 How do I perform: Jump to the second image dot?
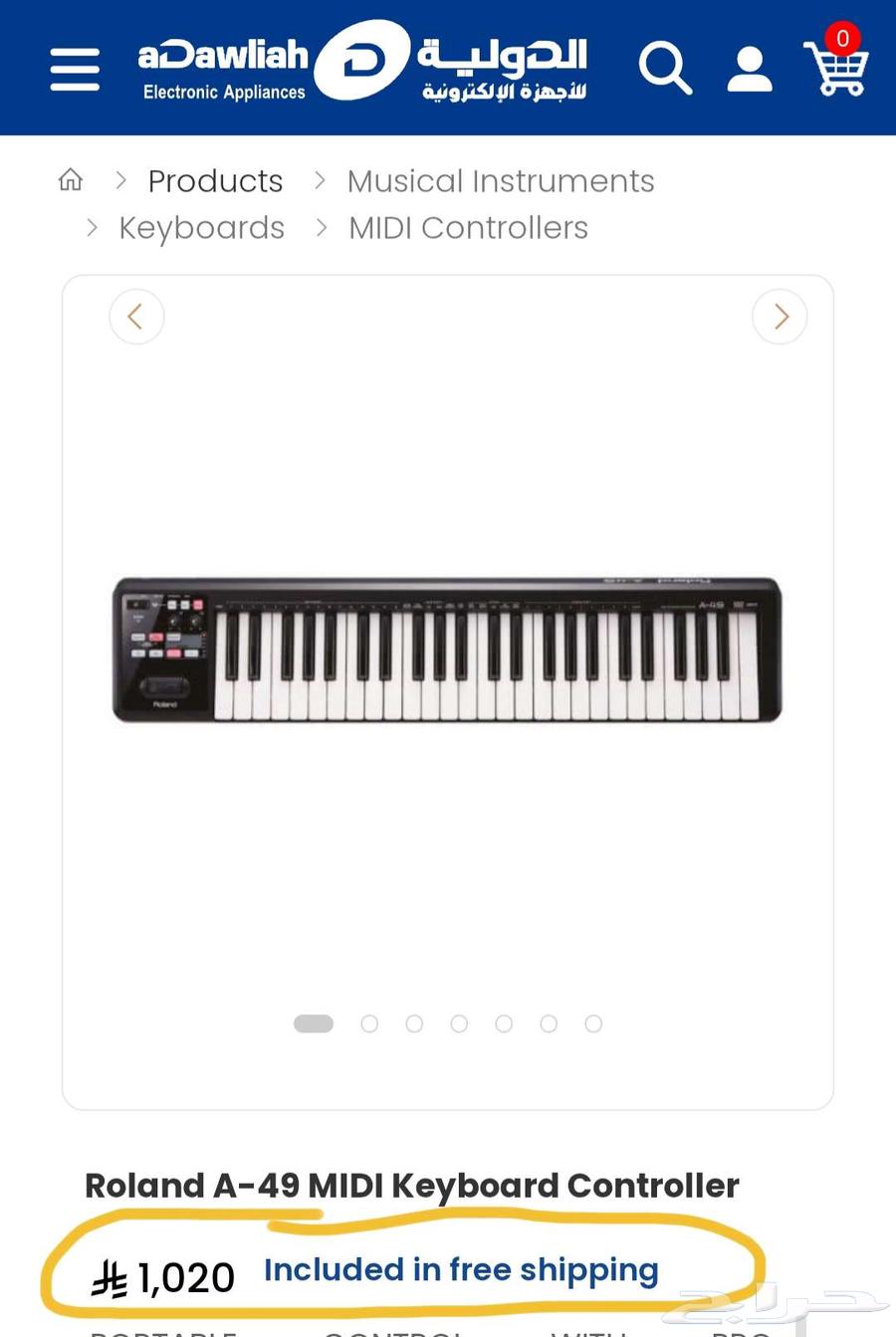tap(369, 1023)
